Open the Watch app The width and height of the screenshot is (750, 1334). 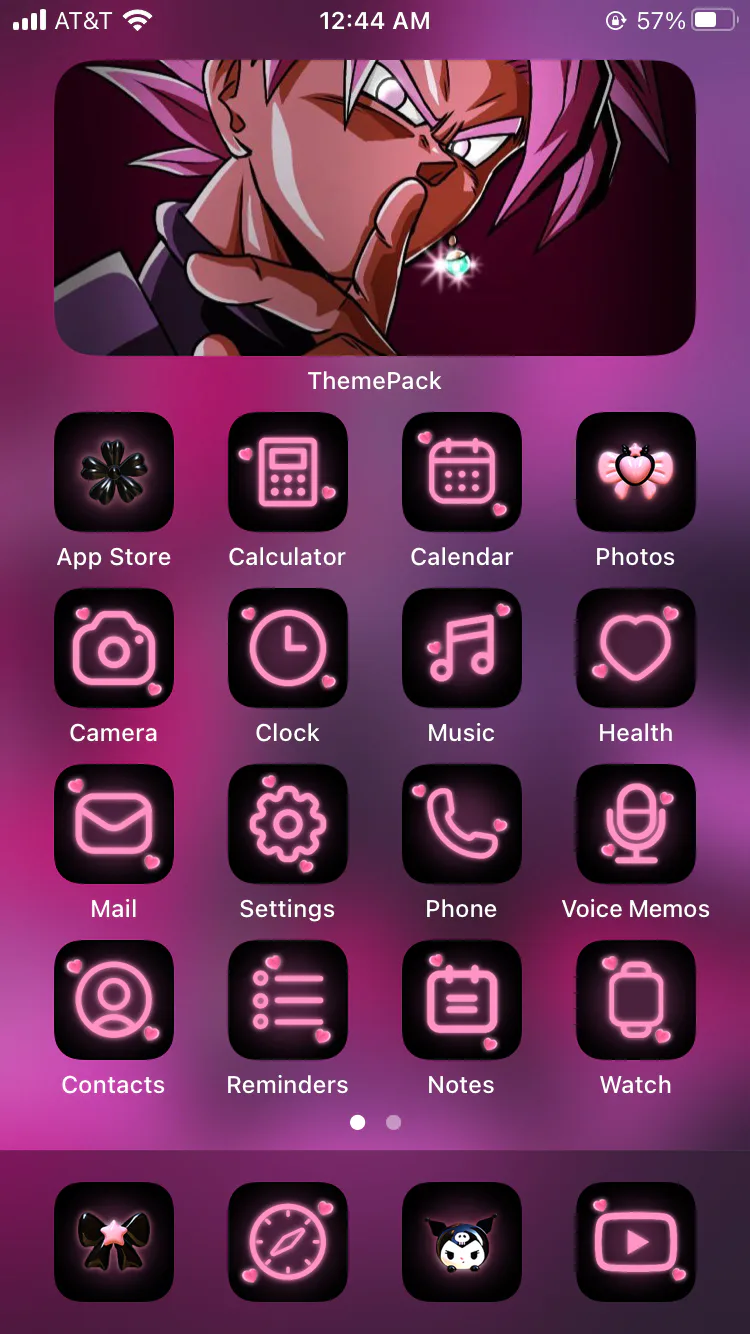pos(636,1000)
